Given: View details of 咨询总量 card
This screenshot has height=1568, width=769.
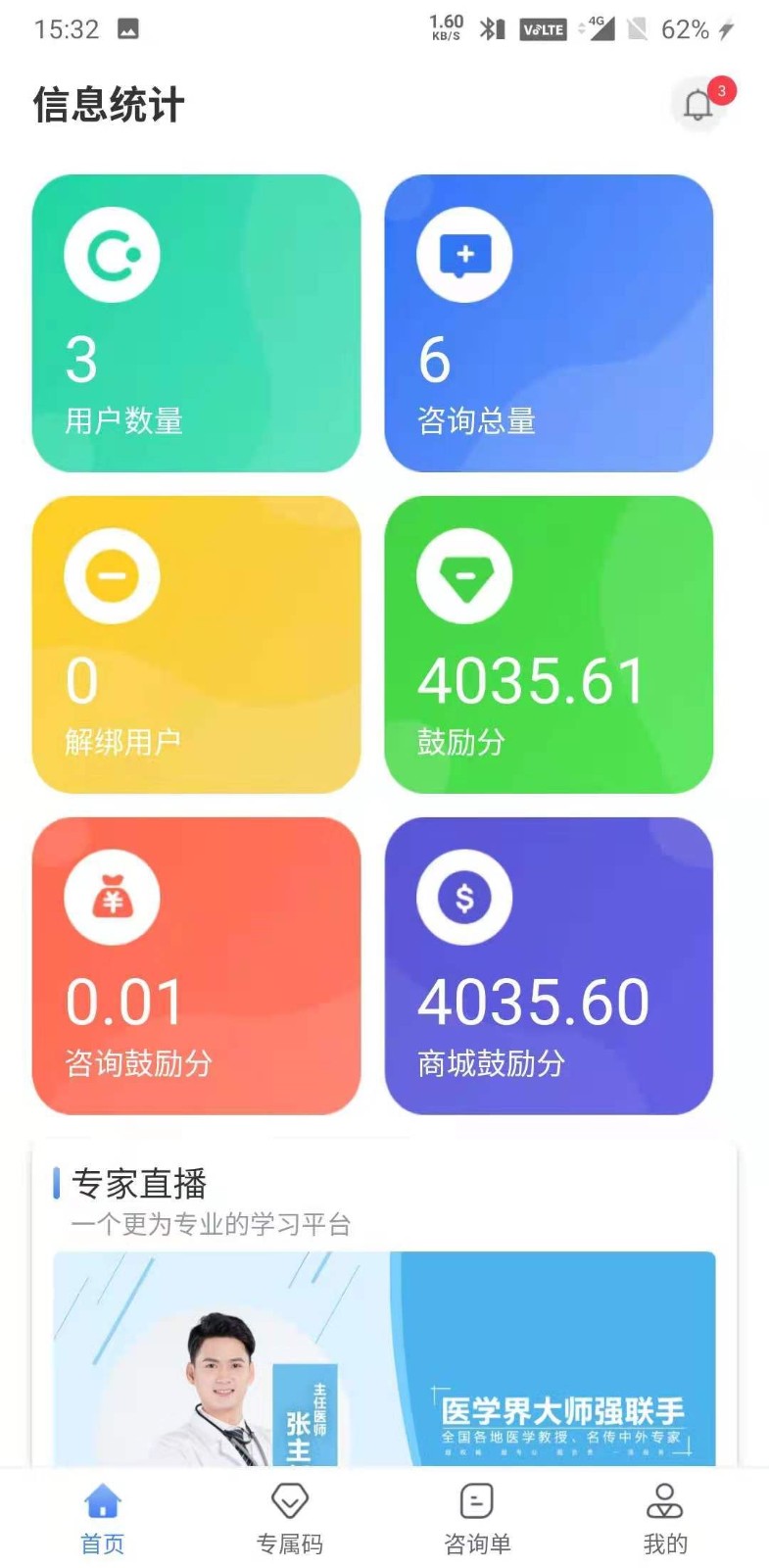Looking at the screenshot, I should 550,323.
